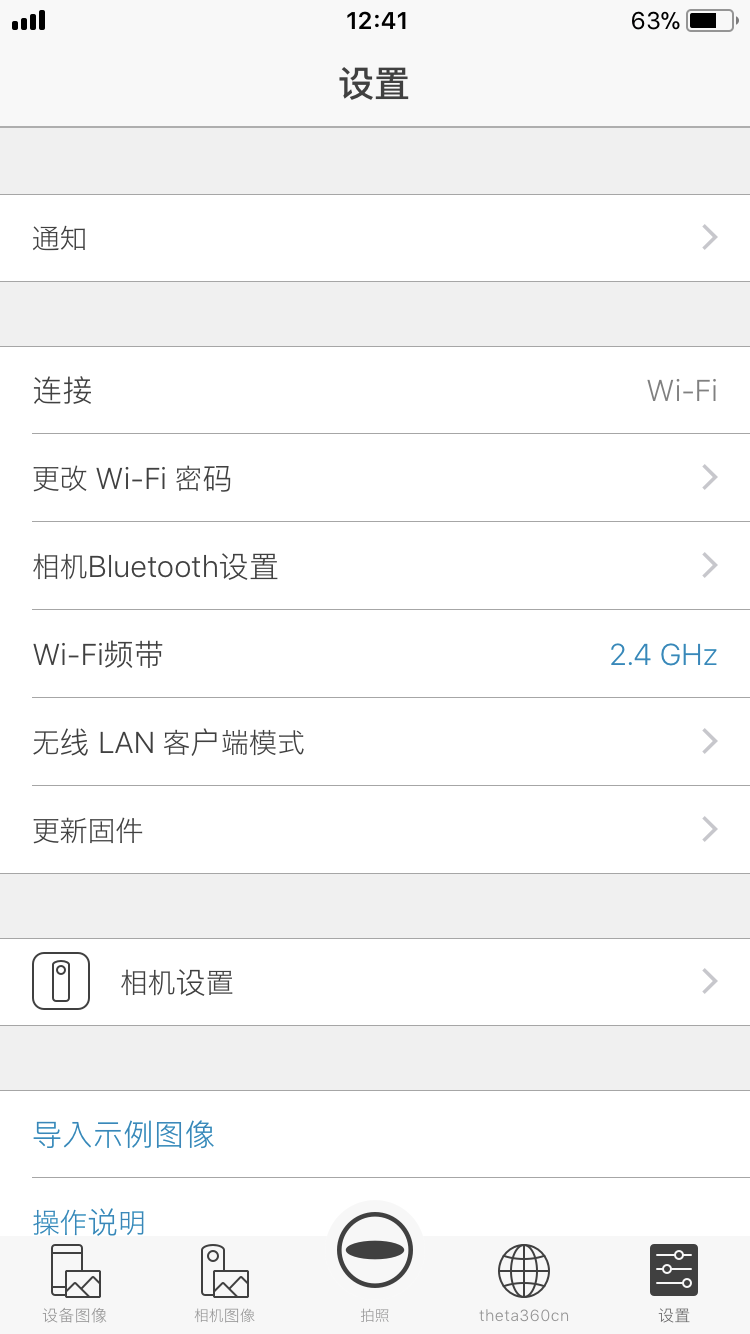The image size is (750, 1334).
Task: Select the 设置 tab
Action: [674, 1285]
